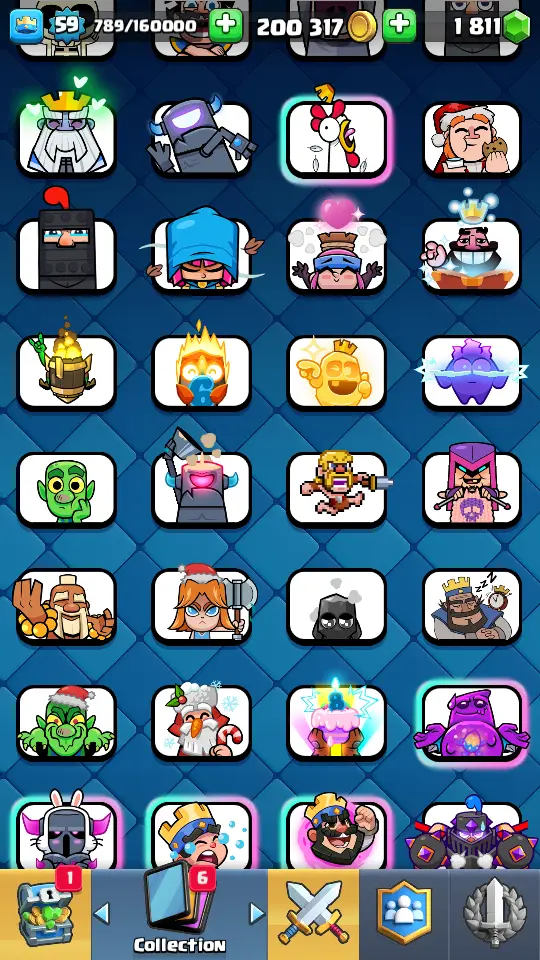Select the pixel barbarian with sword emote
The width and height of the screenshot is (540, 960).
point(337,489)
